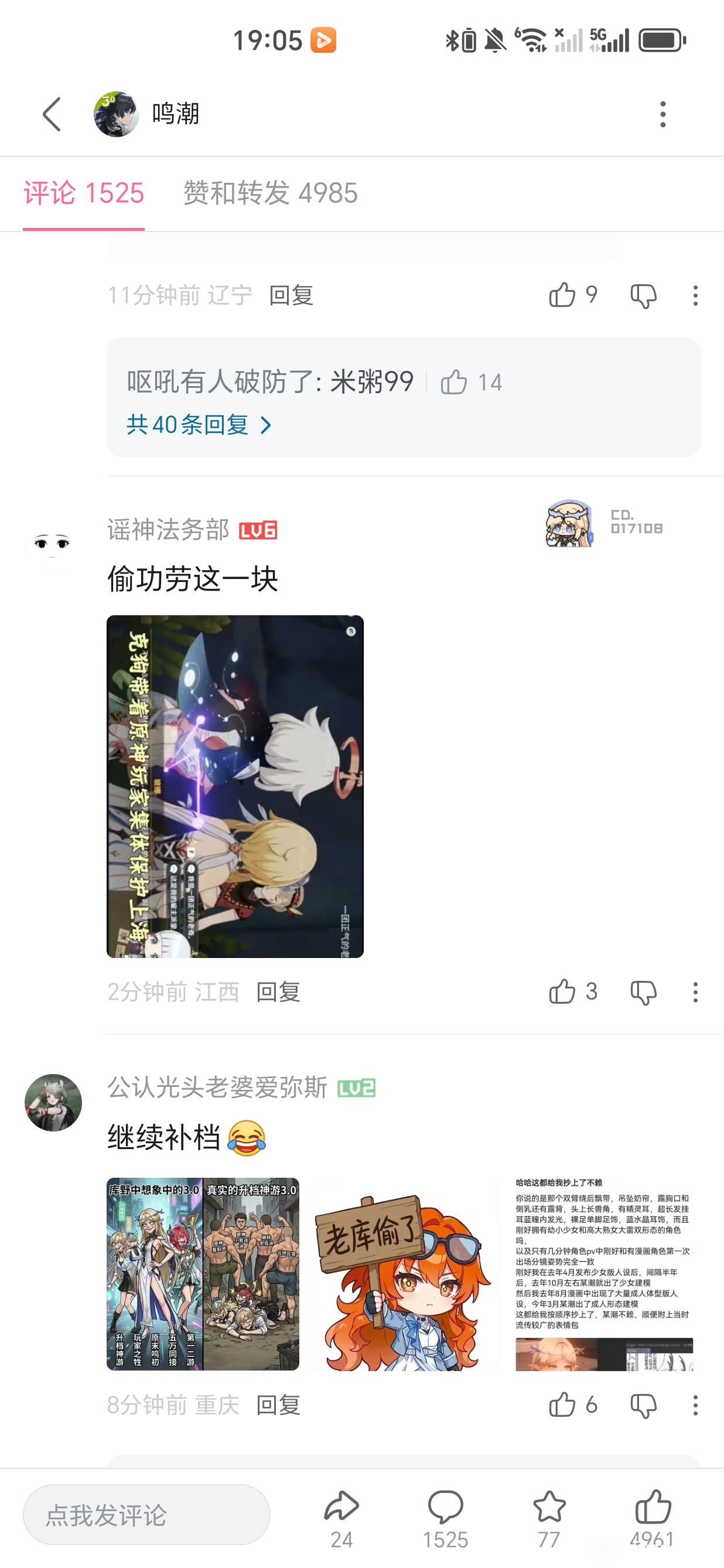The image size is (724, 1568).
Task: Dislike 谣神法务部's comment
Action: [x=643, y=992]
